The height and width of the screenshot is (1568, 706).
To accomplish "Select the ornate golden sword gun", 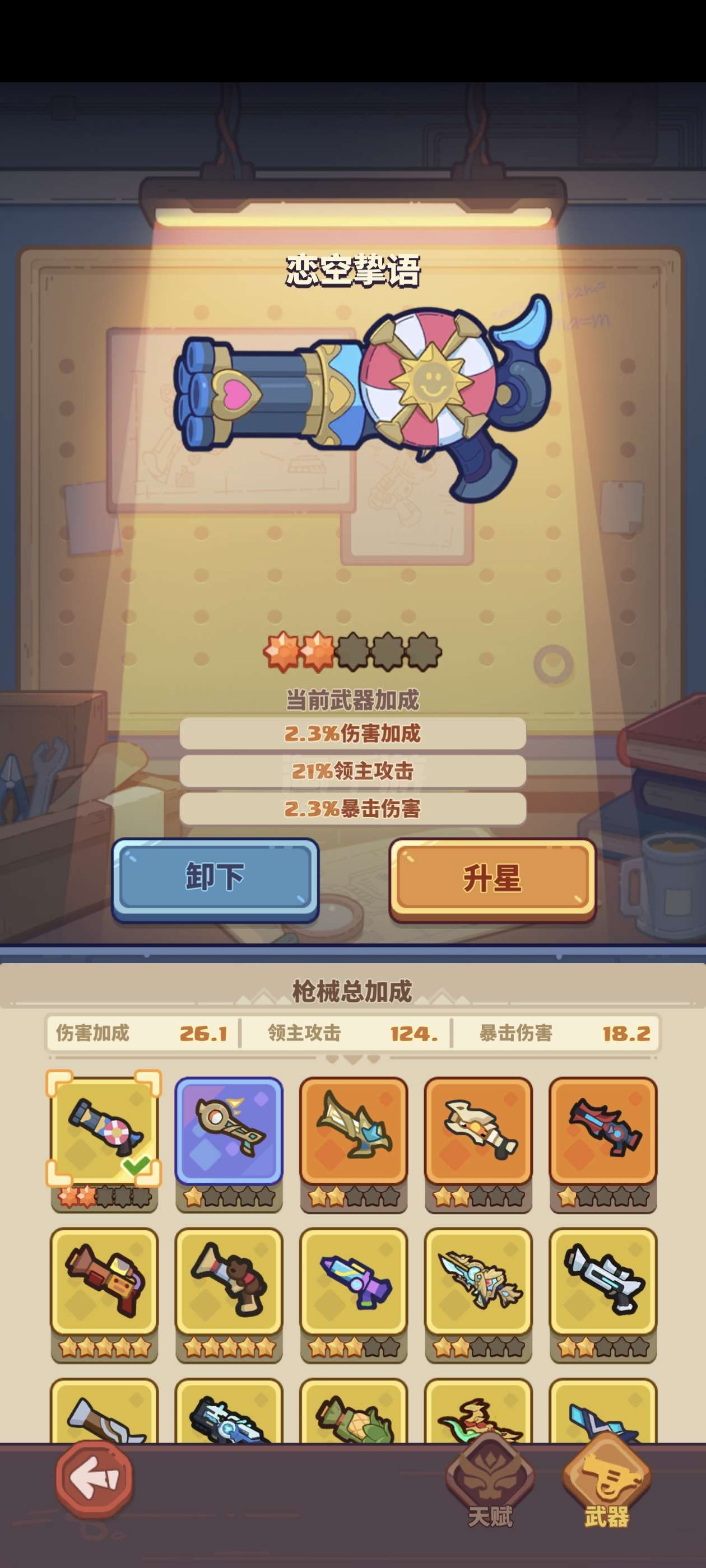I will click(478, 1280).
